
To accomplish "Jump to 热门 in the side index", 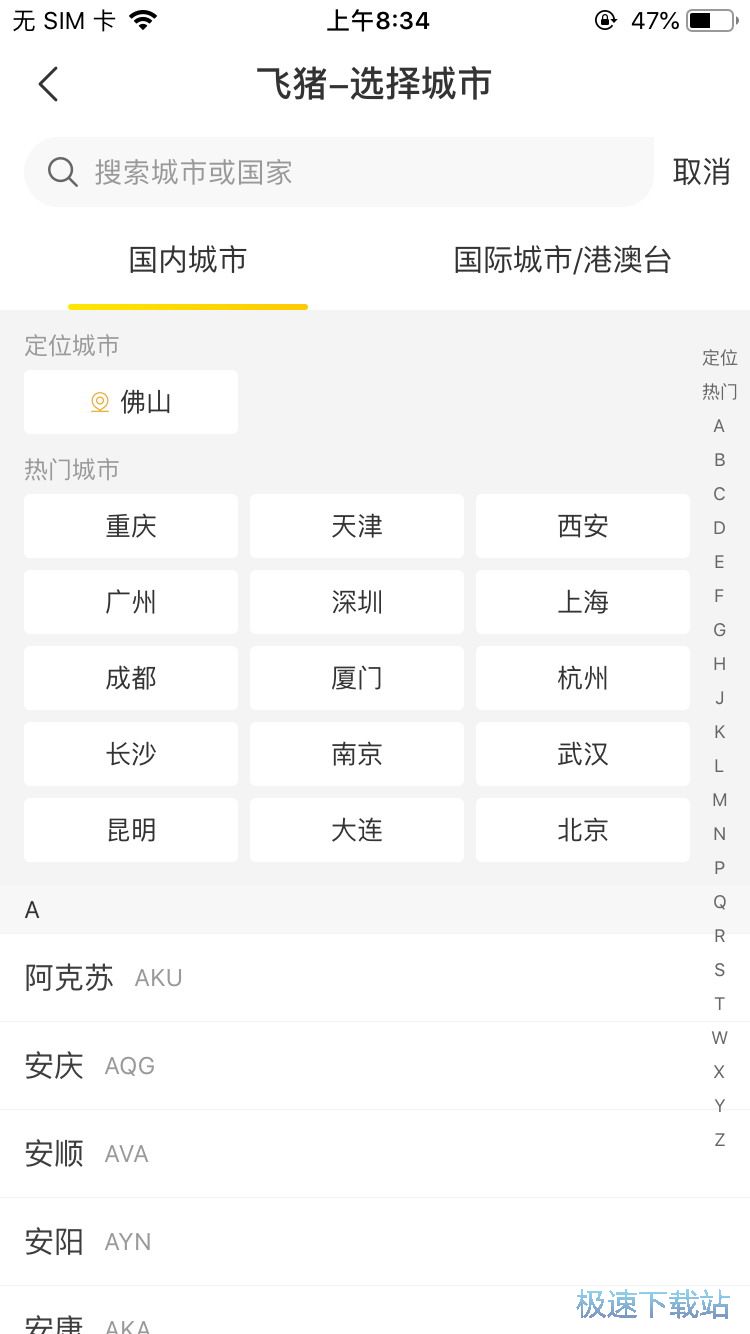I will [719, 392].
